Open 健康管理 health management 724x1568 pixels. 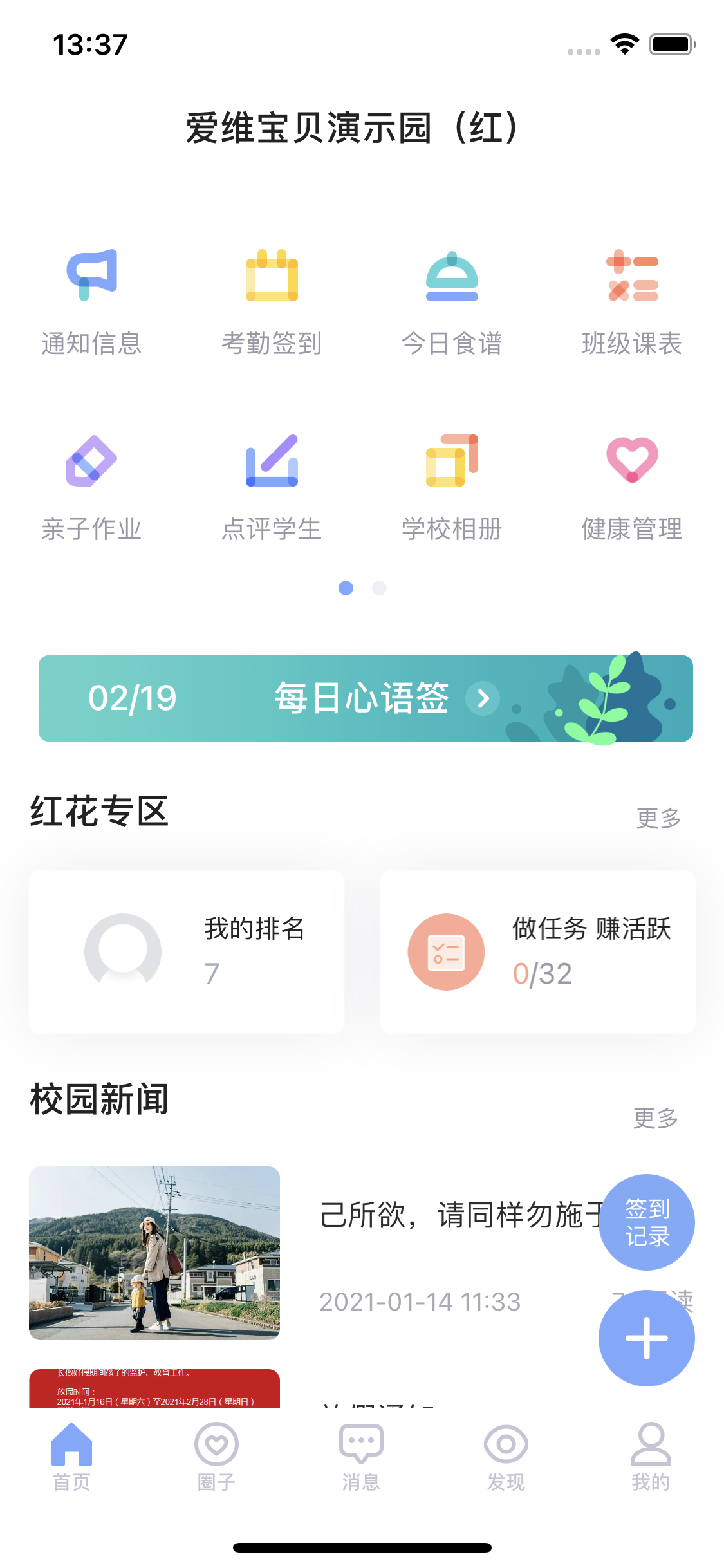point(632,487)
